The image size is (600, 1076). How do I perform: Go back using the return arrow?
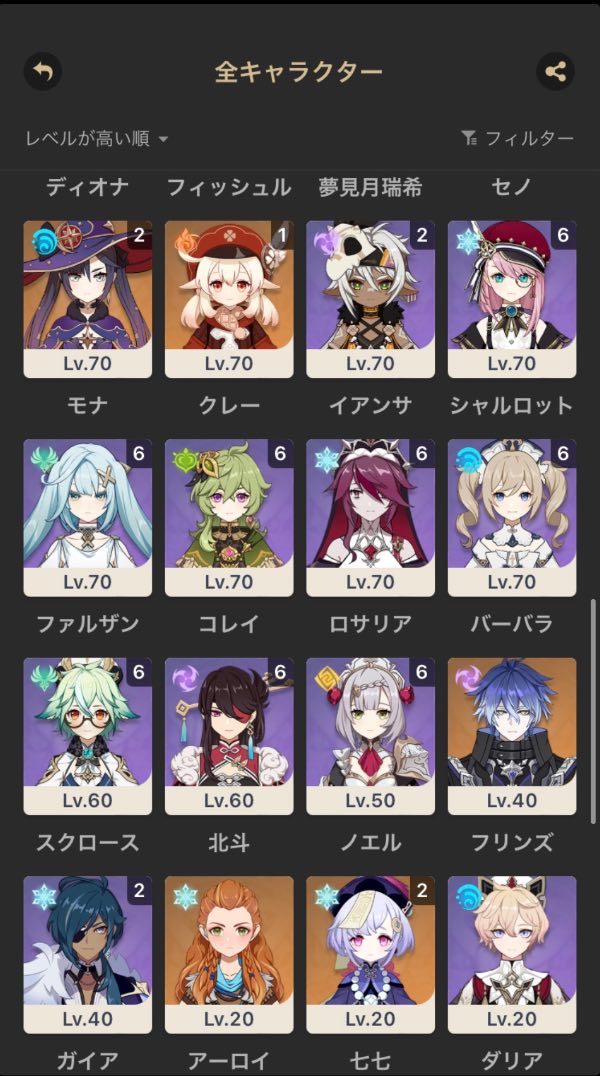click(x=43, y=72)
